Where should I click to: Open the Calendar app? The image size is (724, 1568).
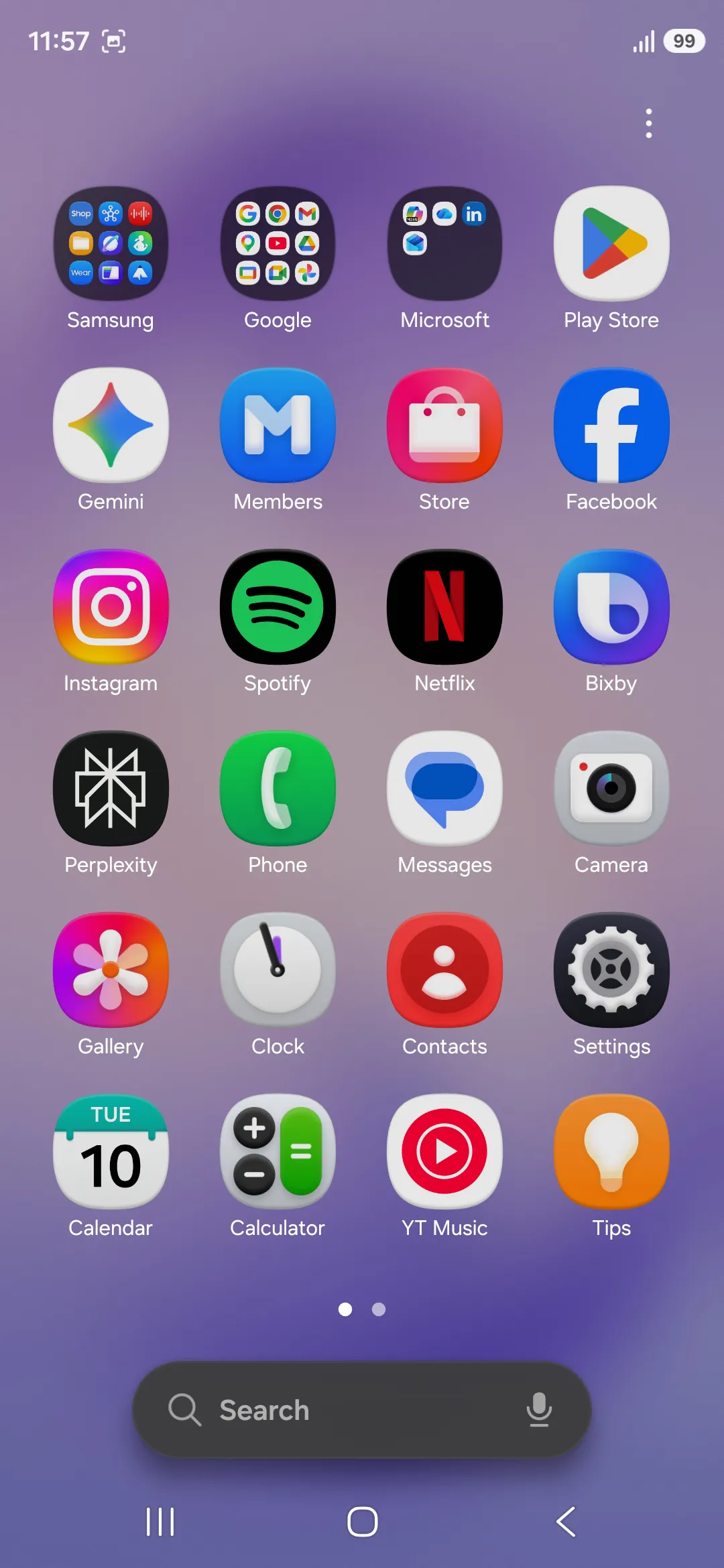111,1151
